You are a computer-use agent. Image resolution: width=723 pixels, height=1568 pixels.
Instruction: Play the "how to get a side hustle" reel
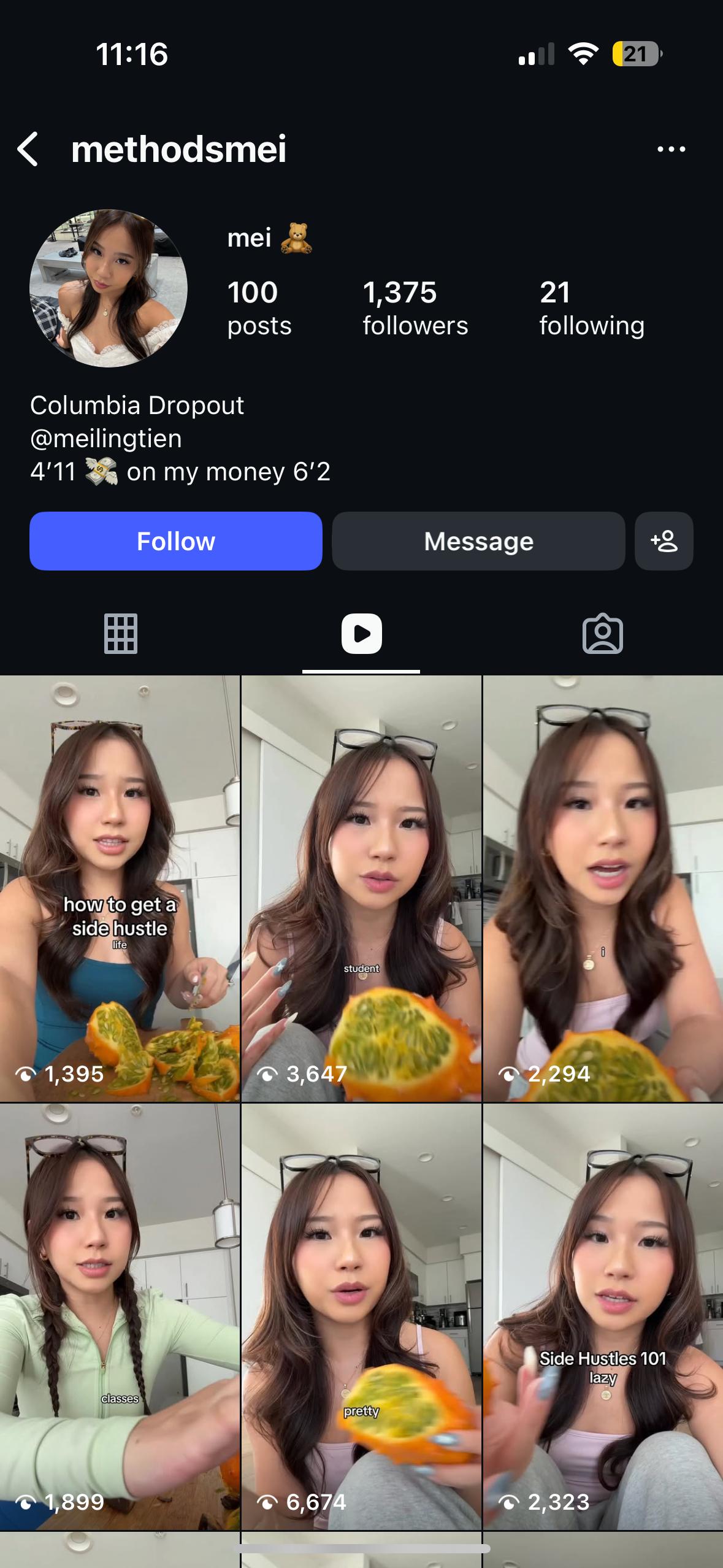click(x=120, y=888)
